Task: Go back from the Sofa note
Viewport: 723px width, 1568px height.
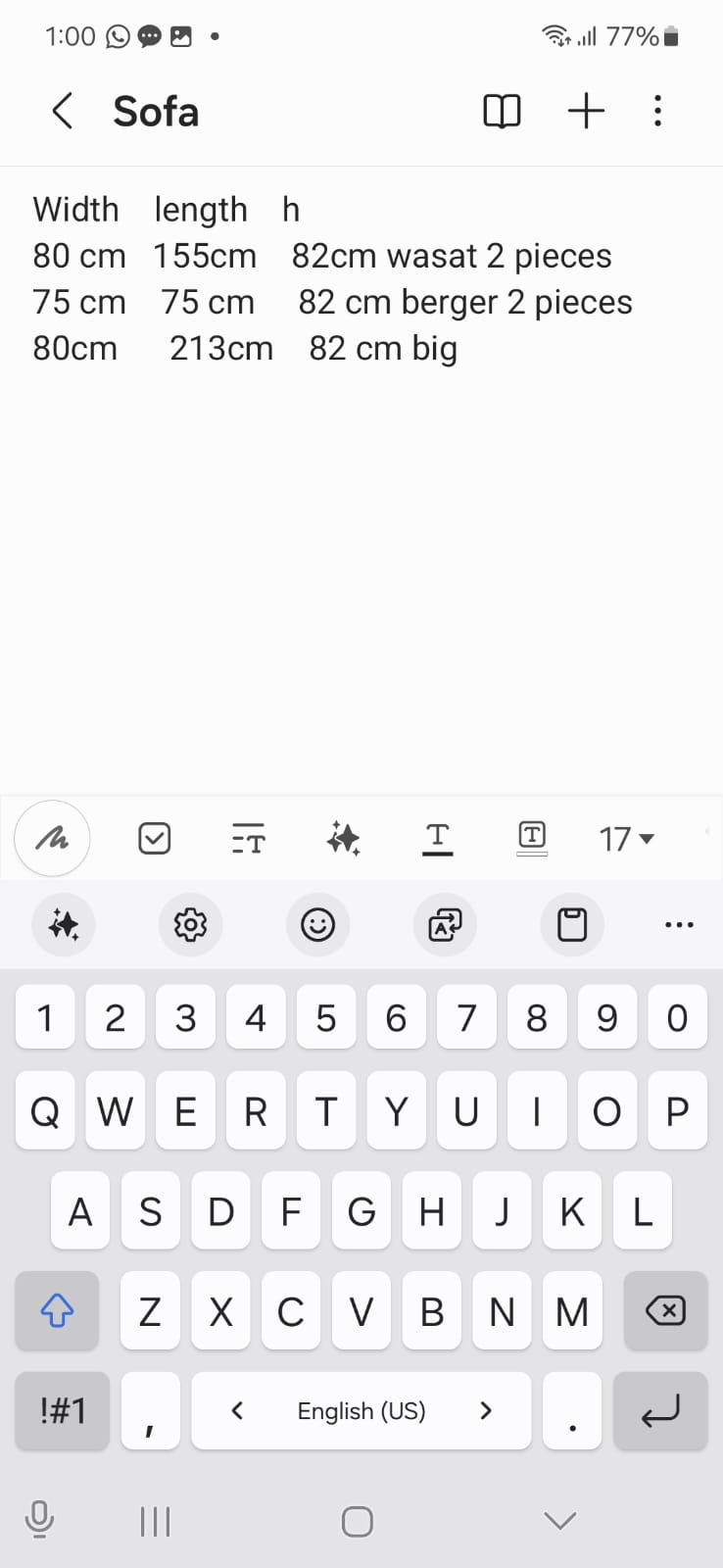Action: [62, 112]
